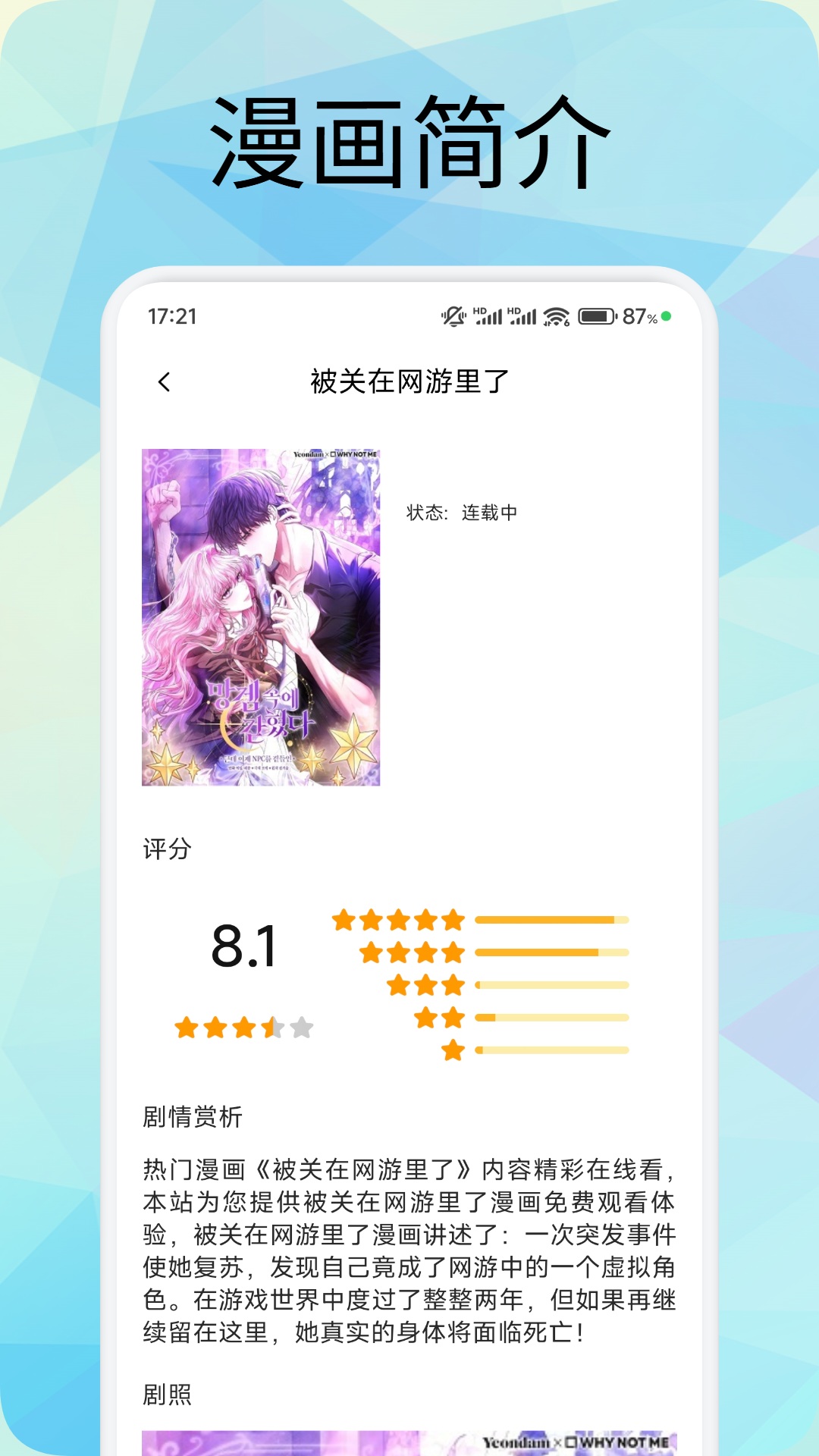Click the battery indicator icon
The height and width of the screenshot is (1456, 819).
coord(598,318)
